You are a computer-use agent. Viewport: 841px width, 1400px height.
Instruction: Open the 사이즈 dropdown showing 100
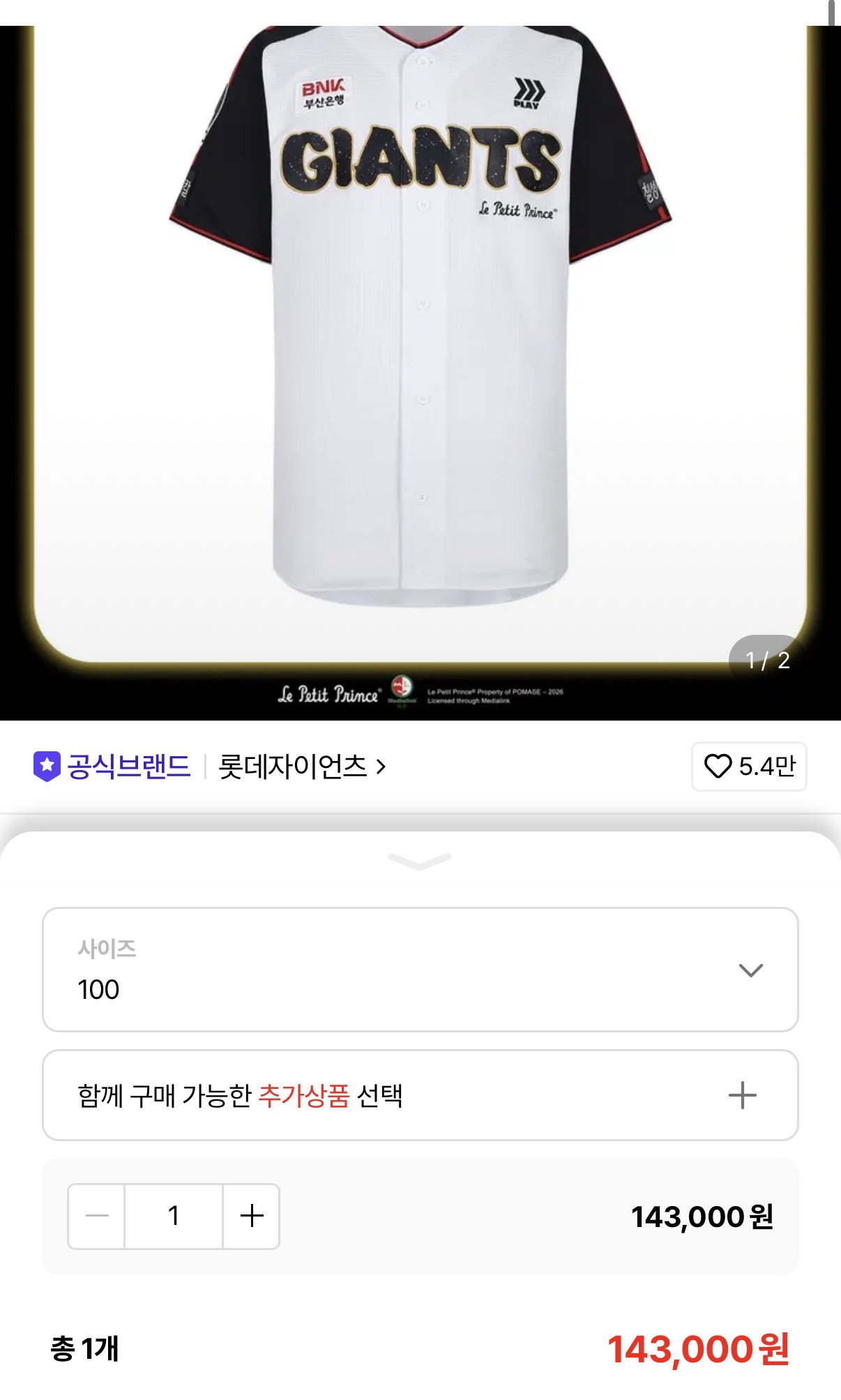[420, 970]
